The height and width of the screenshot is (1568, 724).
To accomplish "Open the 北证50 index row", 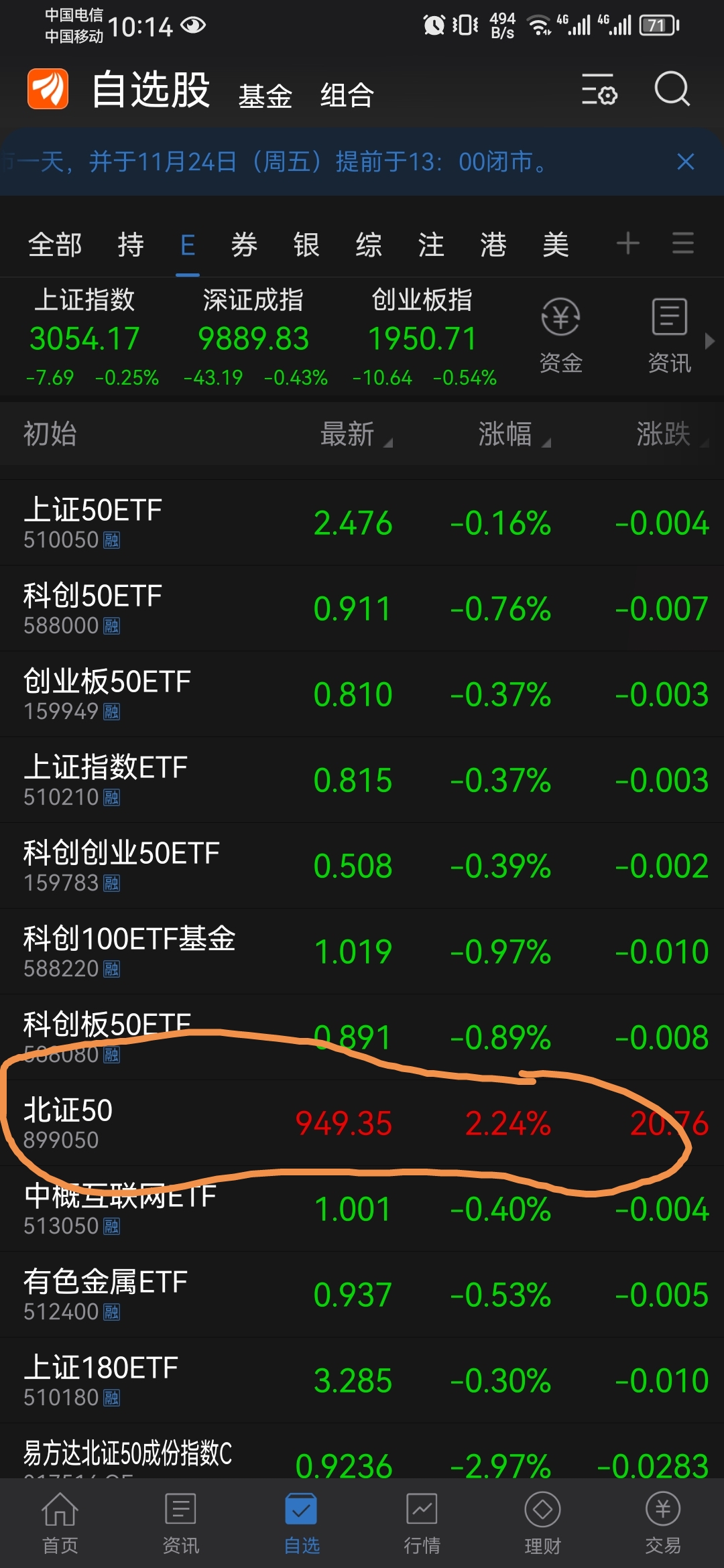I will (362, 1123).
